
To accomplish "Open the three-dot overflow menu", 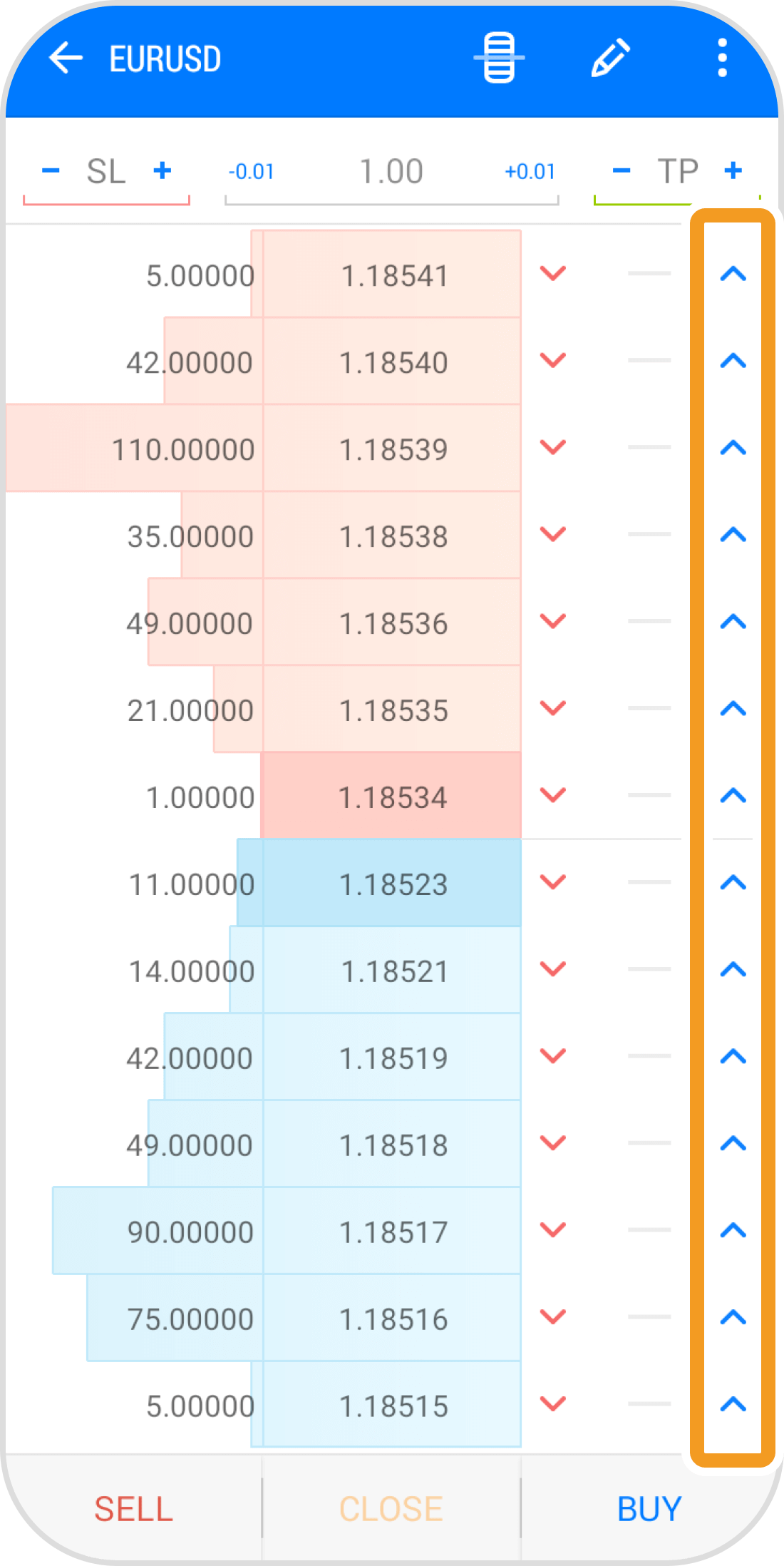I will click(x=722, y=58).
